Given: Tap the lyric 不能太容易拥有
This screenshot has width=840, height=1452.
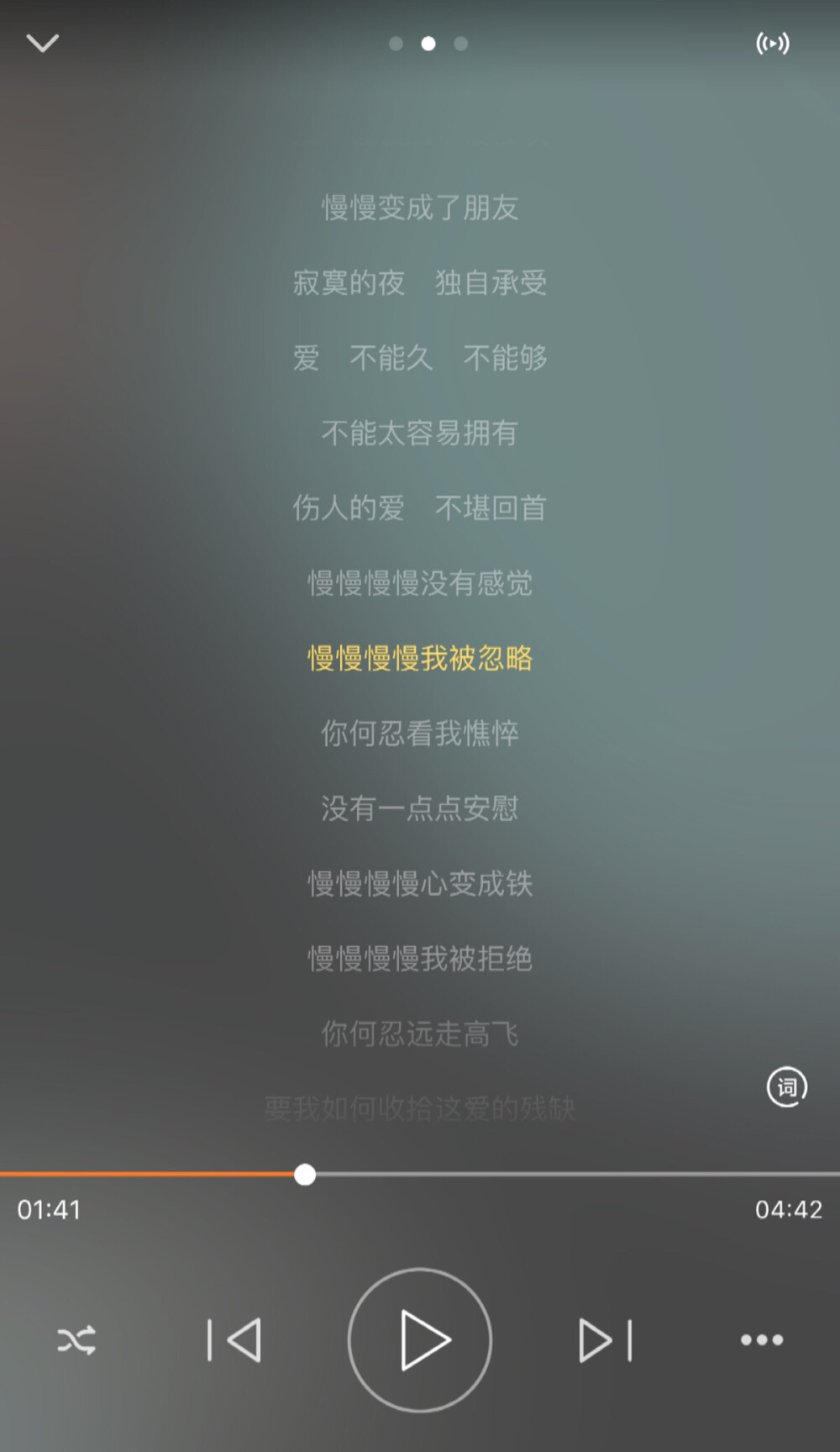Looking at the screenshot, I should click(x=420, y=434).
